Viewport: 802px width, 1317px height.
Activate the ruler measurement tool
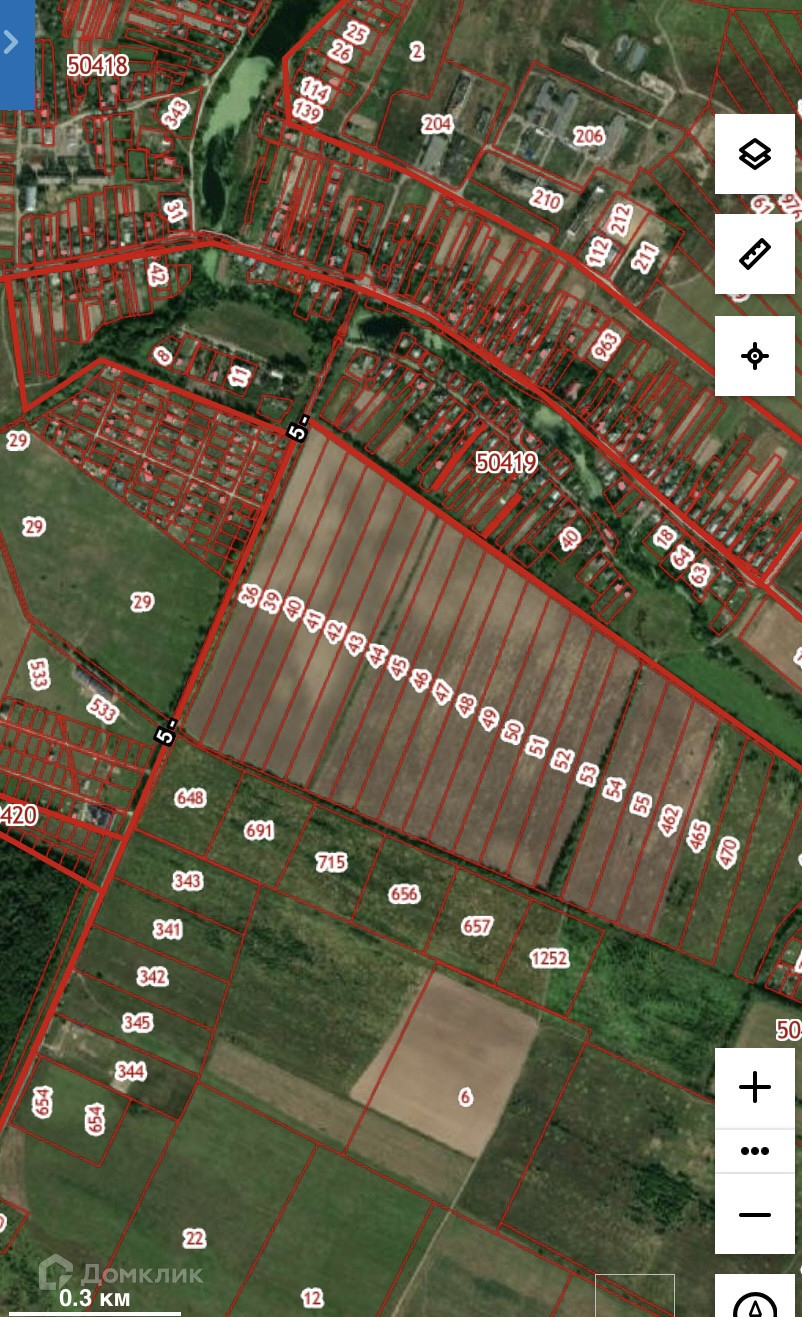(x=755, y=254)
